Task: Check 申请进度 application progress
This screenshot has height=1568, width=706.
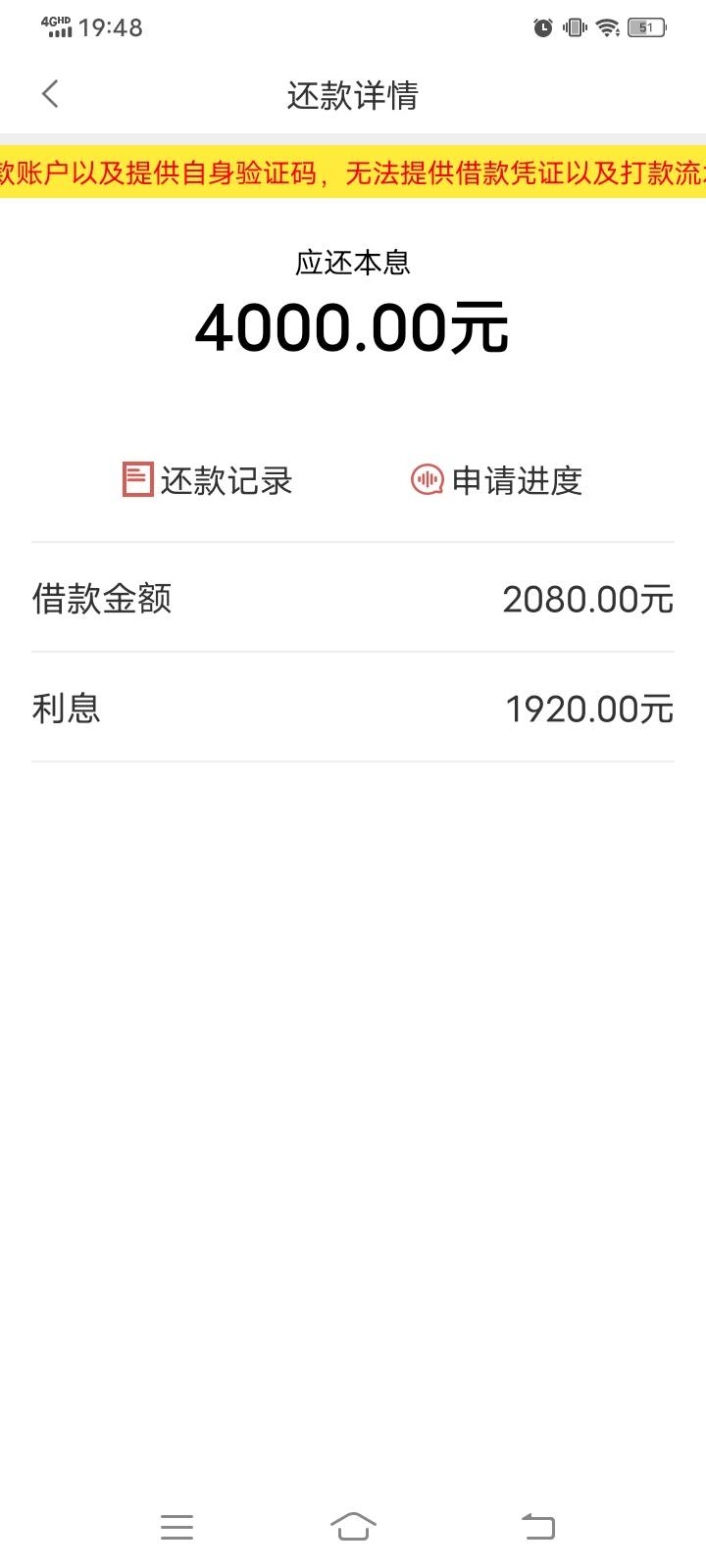Action: (x=496, y=480)
